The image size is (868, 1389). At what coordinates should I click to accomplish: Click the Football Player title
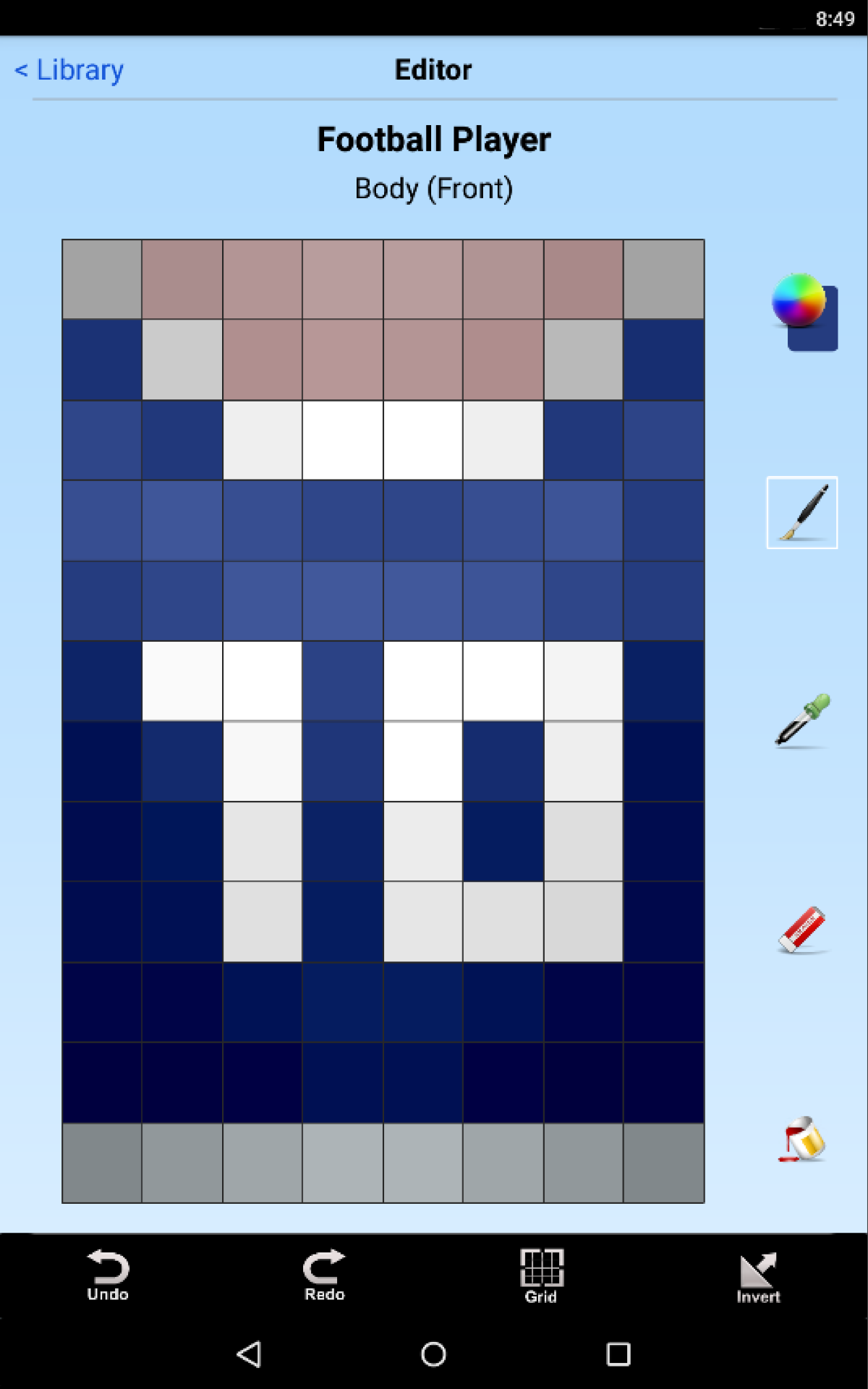click(433, 139)
